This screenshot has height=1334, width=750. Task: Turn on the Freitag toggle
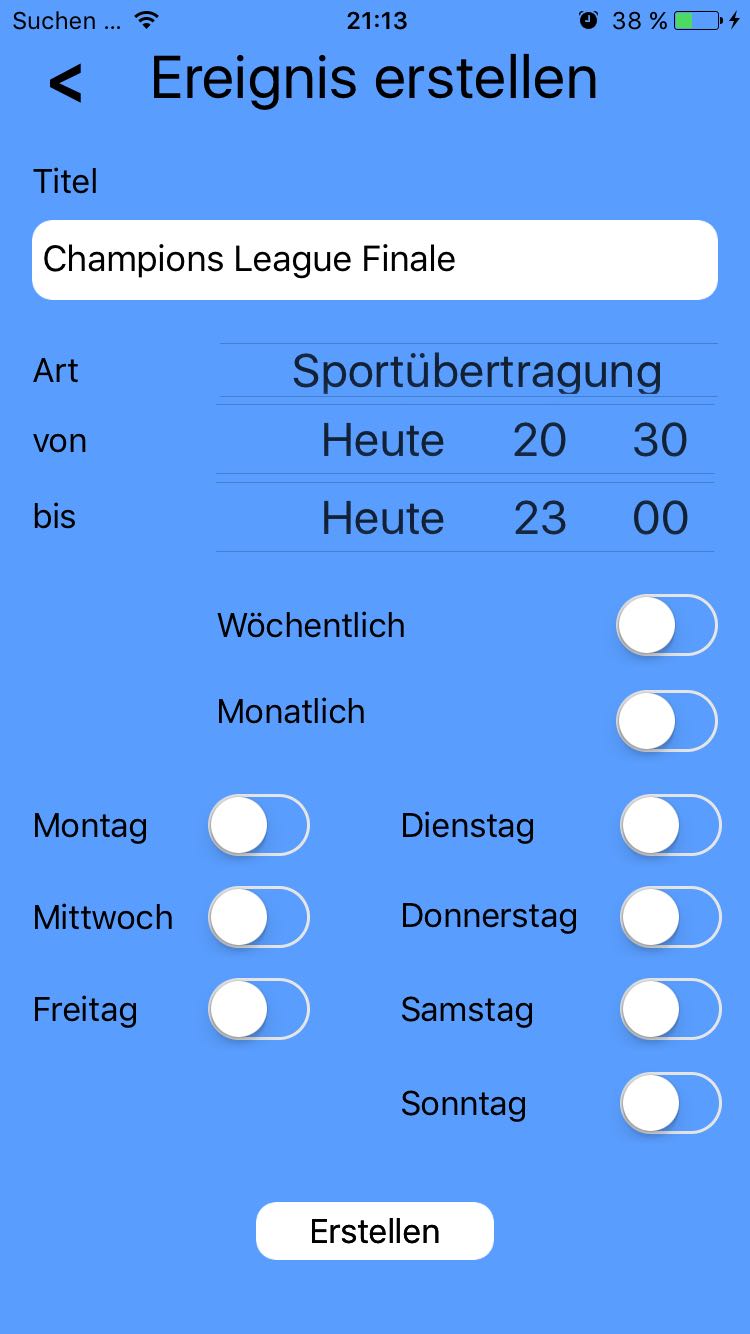259,1009
